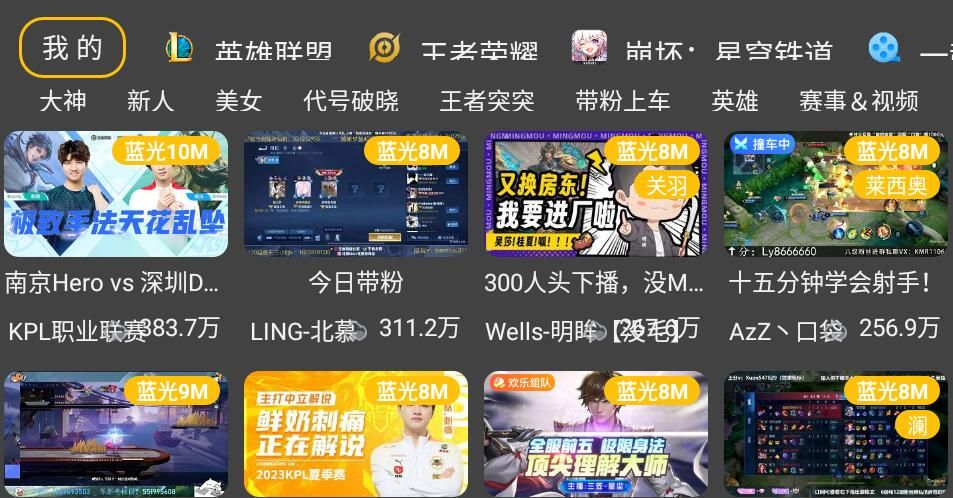This screenshot has width=953, height=498.
Task: Switch to the 赛事&视频 sub-tab
Action: coord(858,101)
